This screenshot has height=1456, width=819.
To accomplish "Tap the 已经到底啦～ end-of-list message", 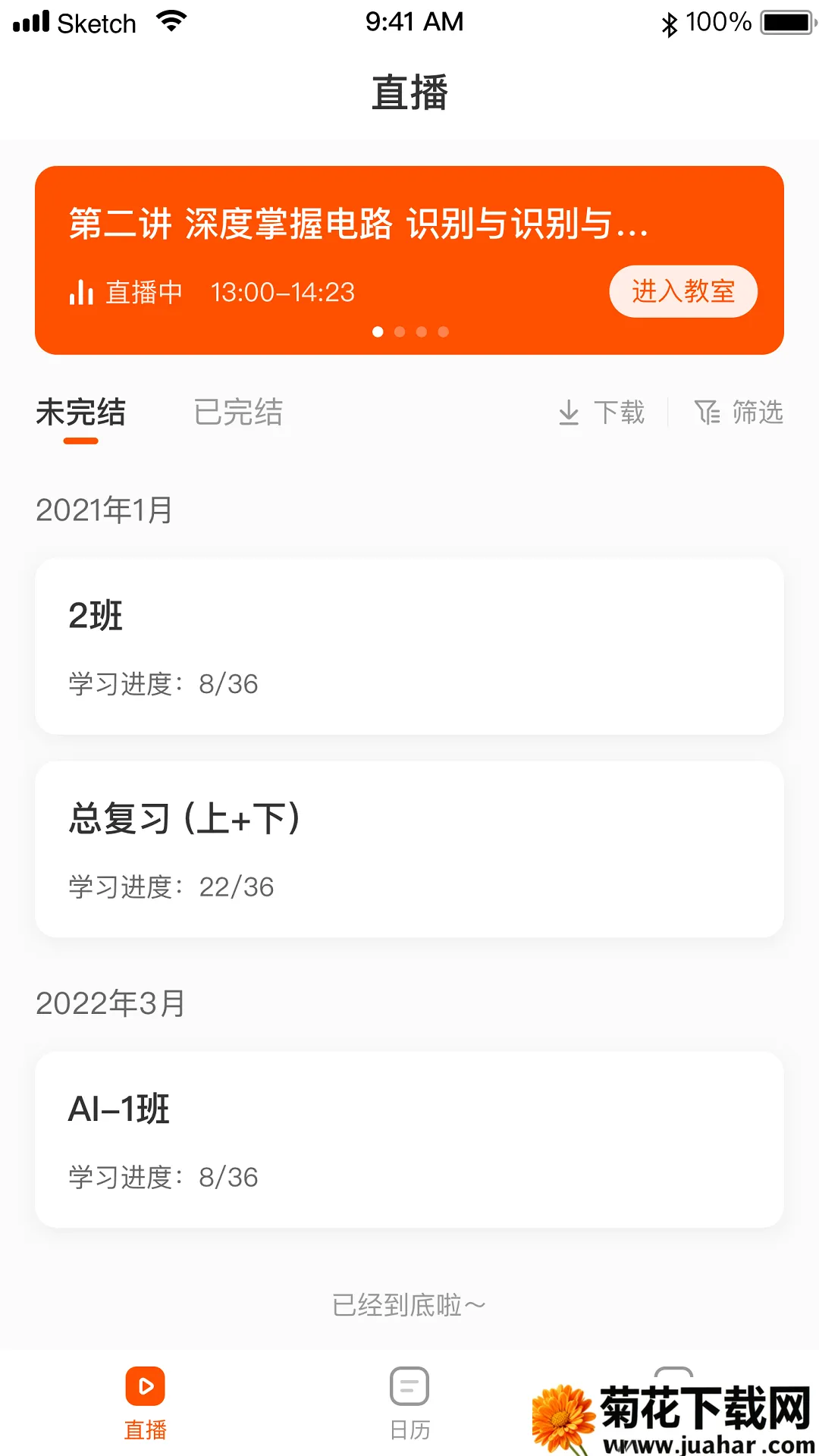I will (409, 1304).
